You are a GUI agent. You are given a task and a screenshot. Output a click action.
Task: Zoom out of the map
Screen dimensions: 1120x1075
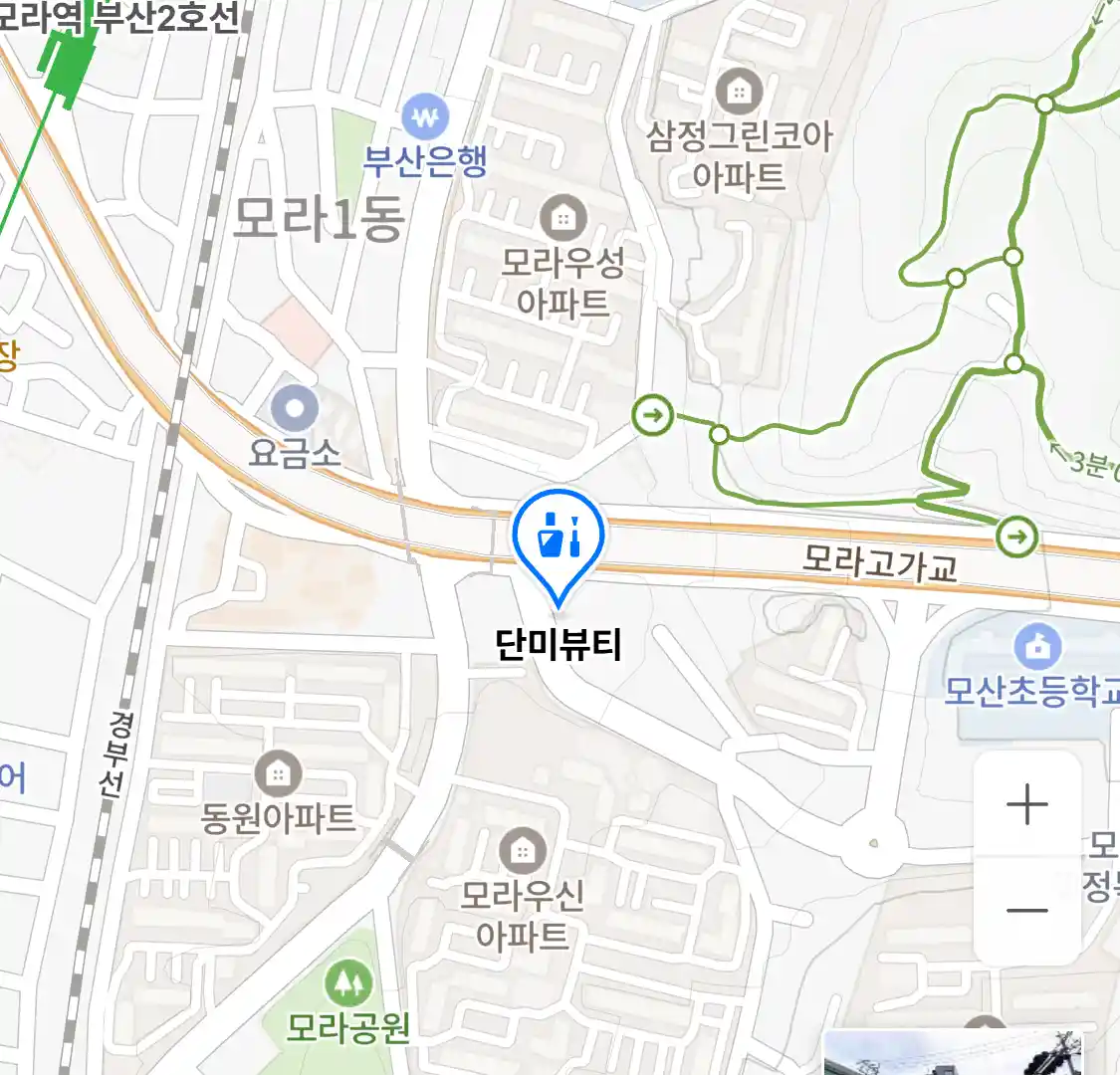[1027, 910]
